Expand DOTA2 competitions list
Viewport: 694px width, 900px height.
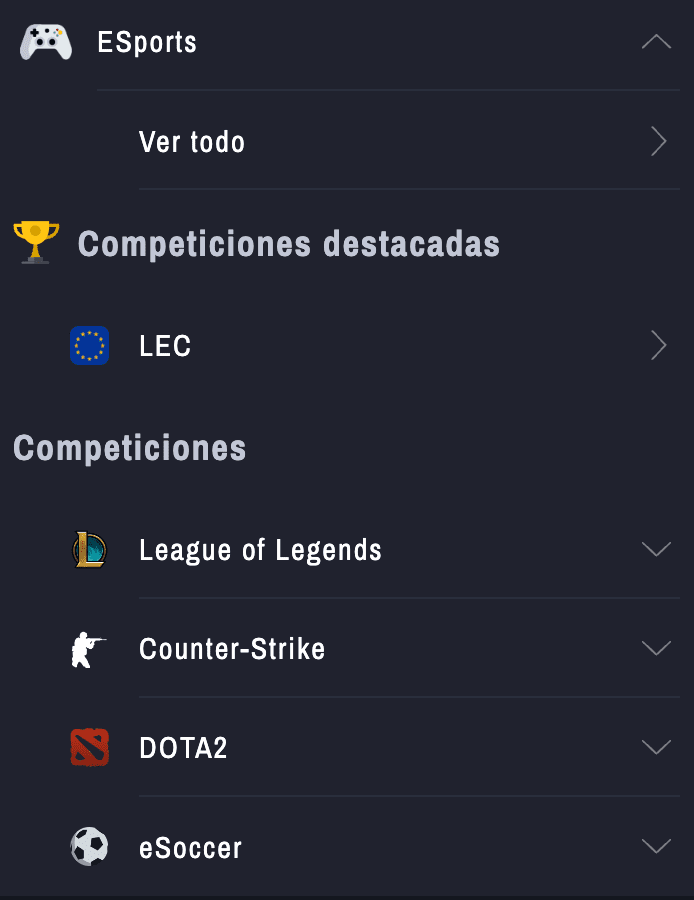(x=656, y=747)
